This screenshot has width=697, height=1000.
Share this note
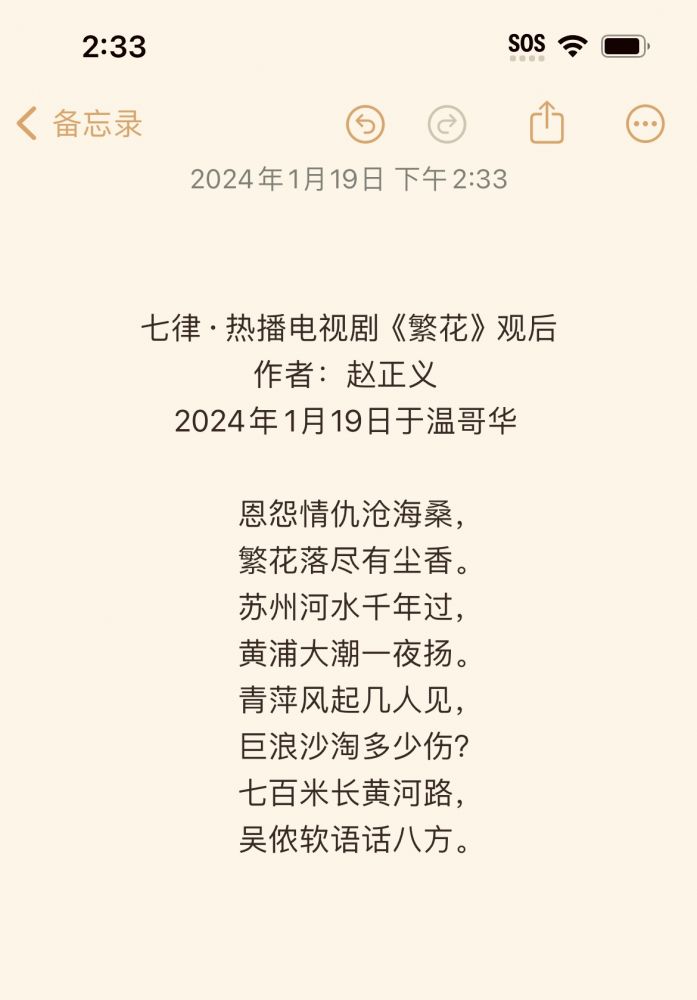coord(547,123)
